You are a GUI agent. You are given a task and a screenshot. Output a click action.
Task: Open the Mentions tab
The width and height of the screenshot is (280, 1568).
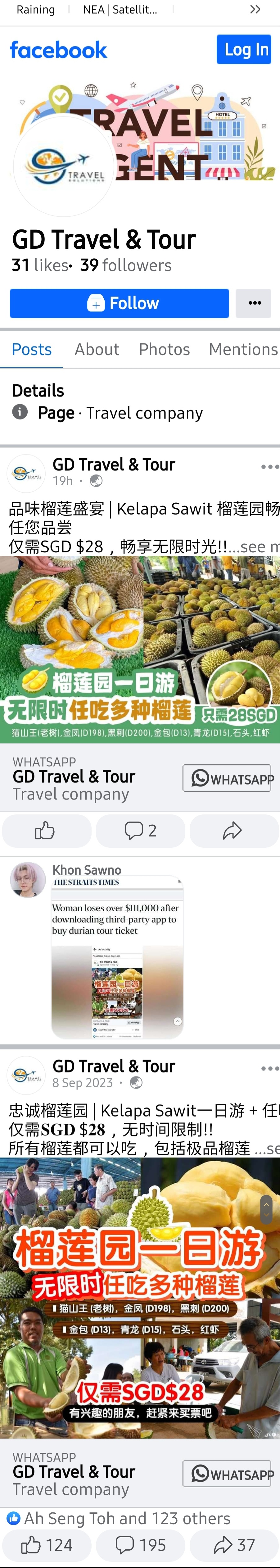[243, 349]
